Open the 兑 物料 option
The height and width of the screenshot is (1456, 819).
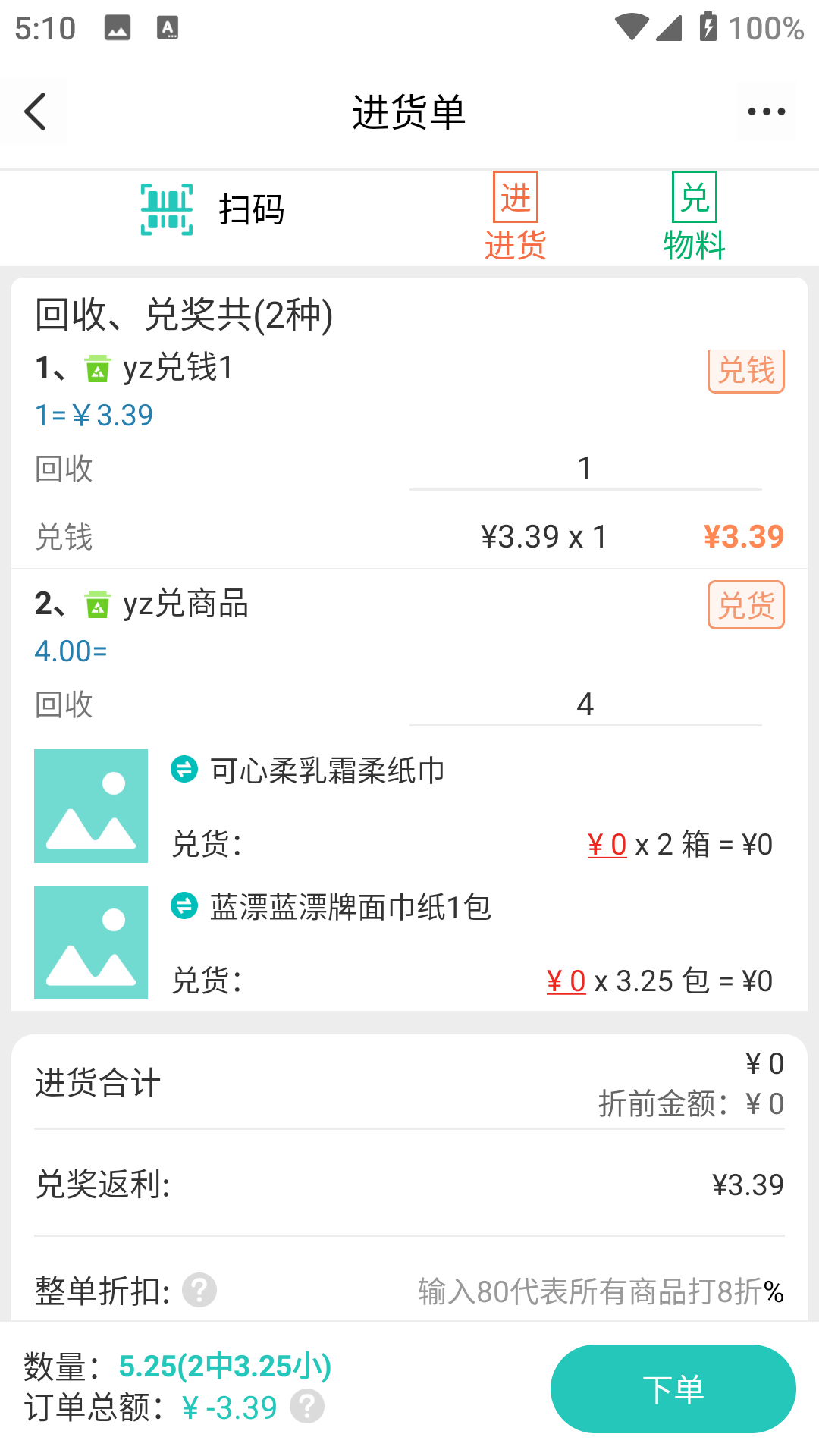pos(694,218)
